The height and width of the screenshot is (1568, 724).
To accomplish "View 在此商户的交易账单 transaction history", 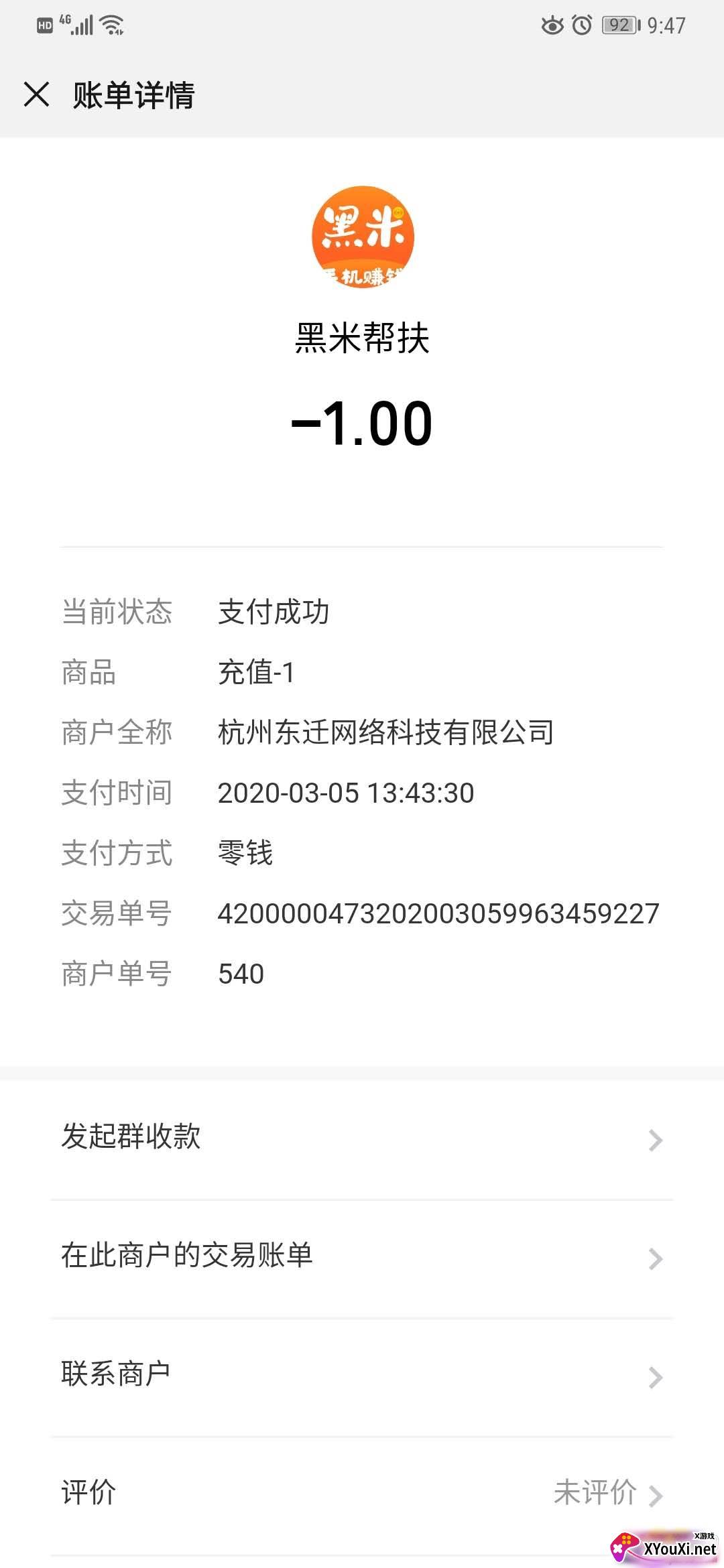I will (x=362, y=1258).
